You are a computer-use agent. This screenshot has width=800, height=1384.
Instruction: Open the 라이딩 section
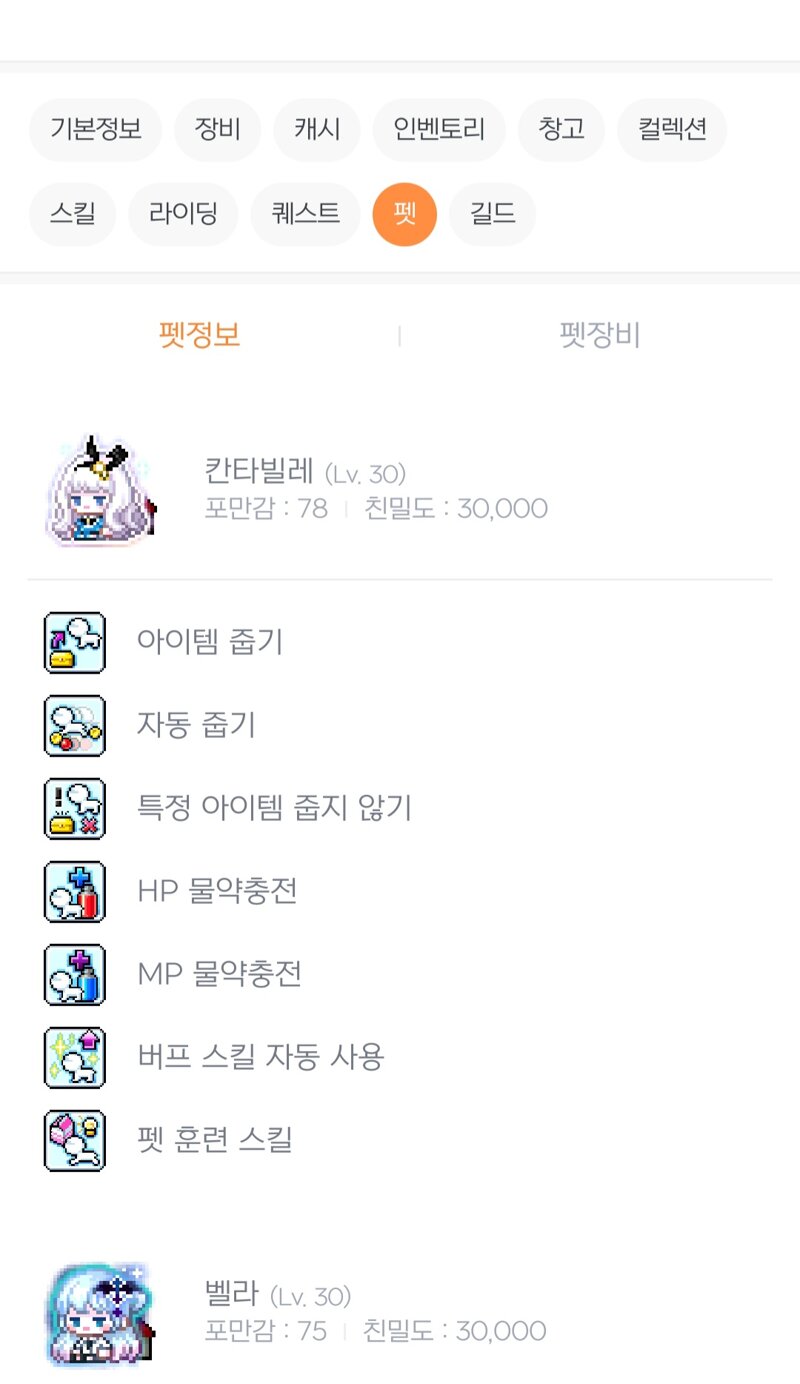coord(183,214)
